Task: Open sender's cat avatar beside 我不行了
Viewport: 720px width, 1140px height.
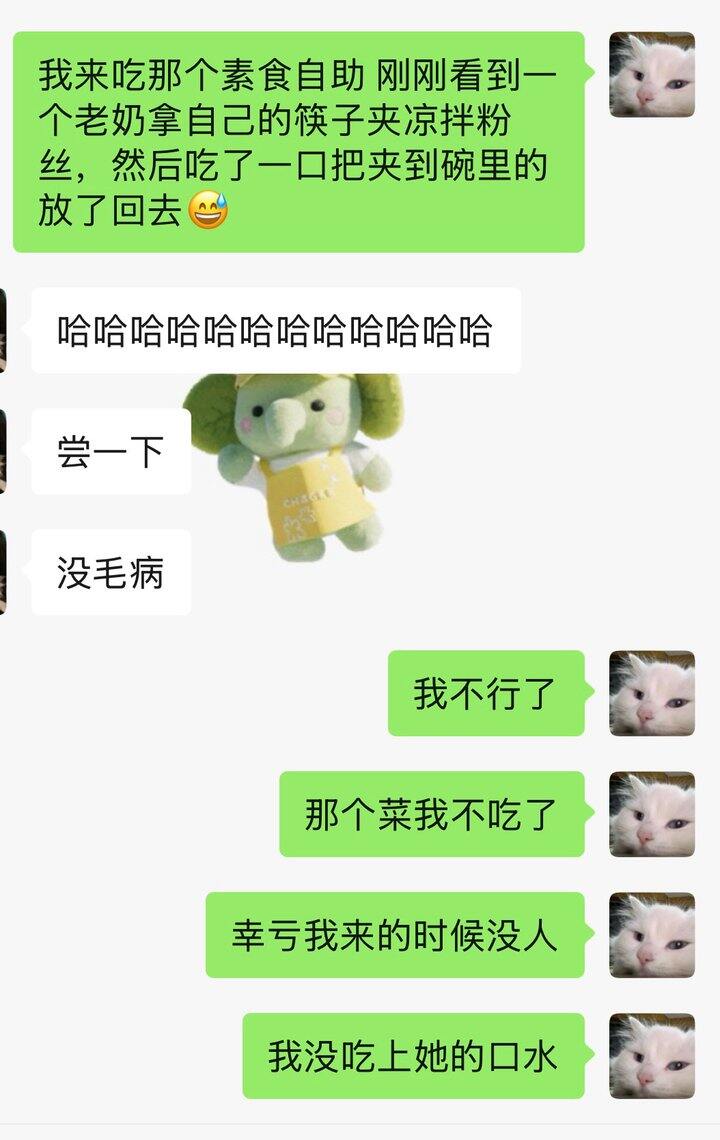Action: point(652,693)
